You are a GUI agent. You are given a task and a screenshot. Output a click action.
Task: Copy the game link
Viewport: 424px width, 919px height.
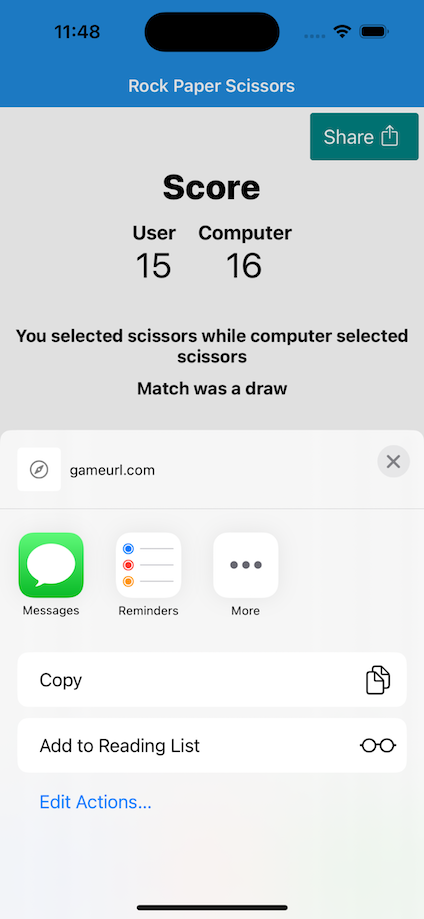point(212,680)
